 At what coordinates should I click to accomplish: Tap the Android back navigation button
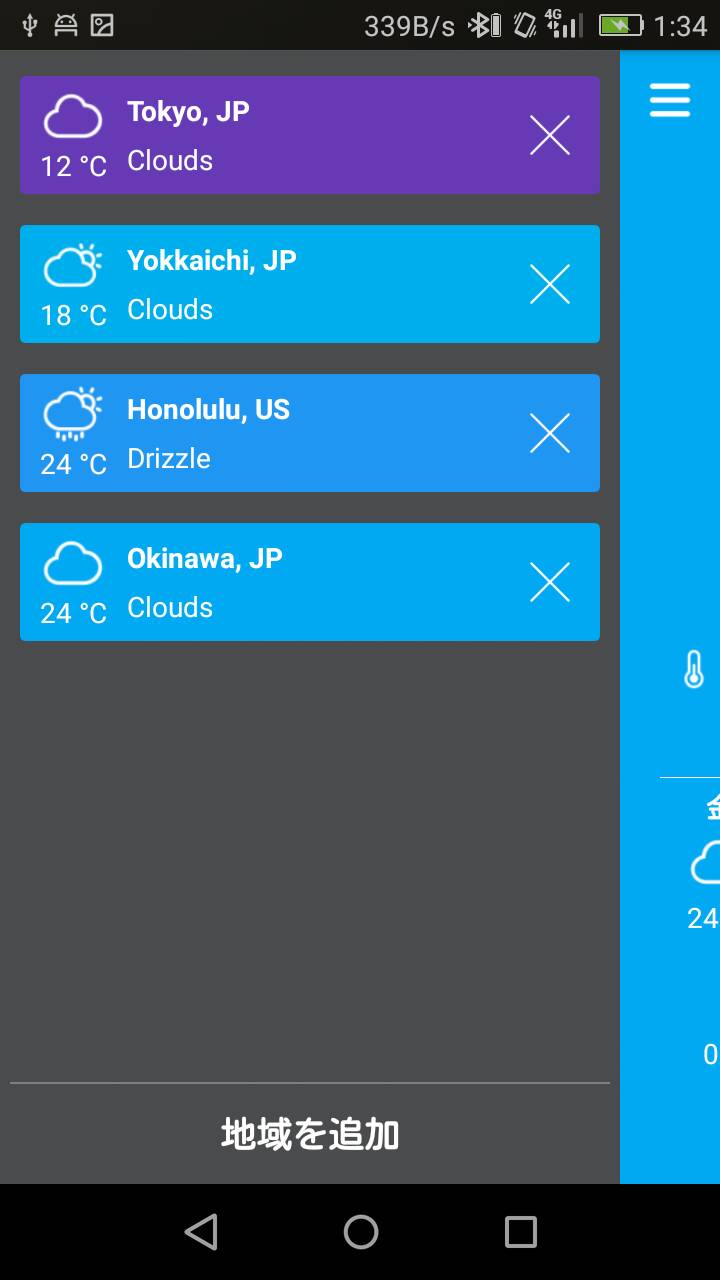[x=200, y=1231]
